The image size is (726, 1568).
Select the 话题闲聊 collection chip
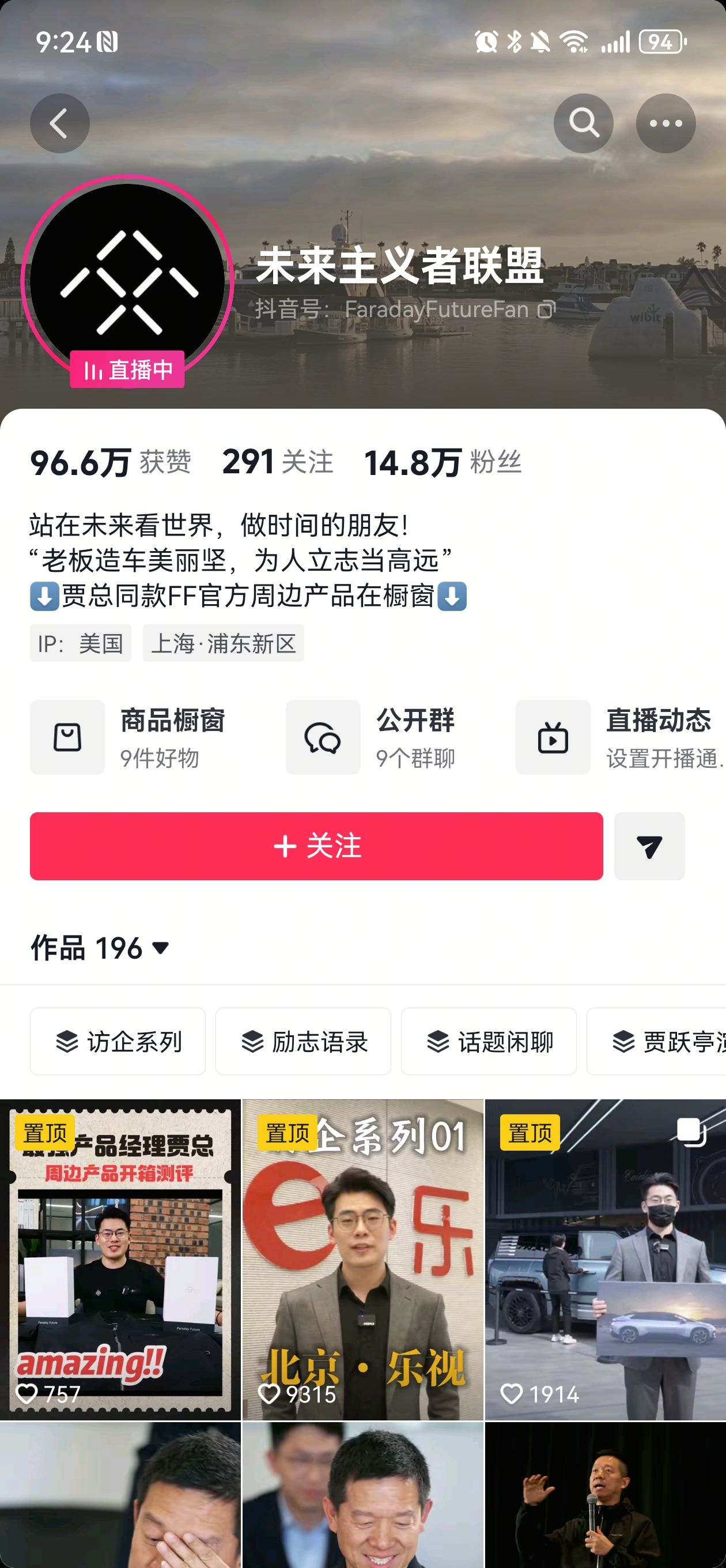488,1042
